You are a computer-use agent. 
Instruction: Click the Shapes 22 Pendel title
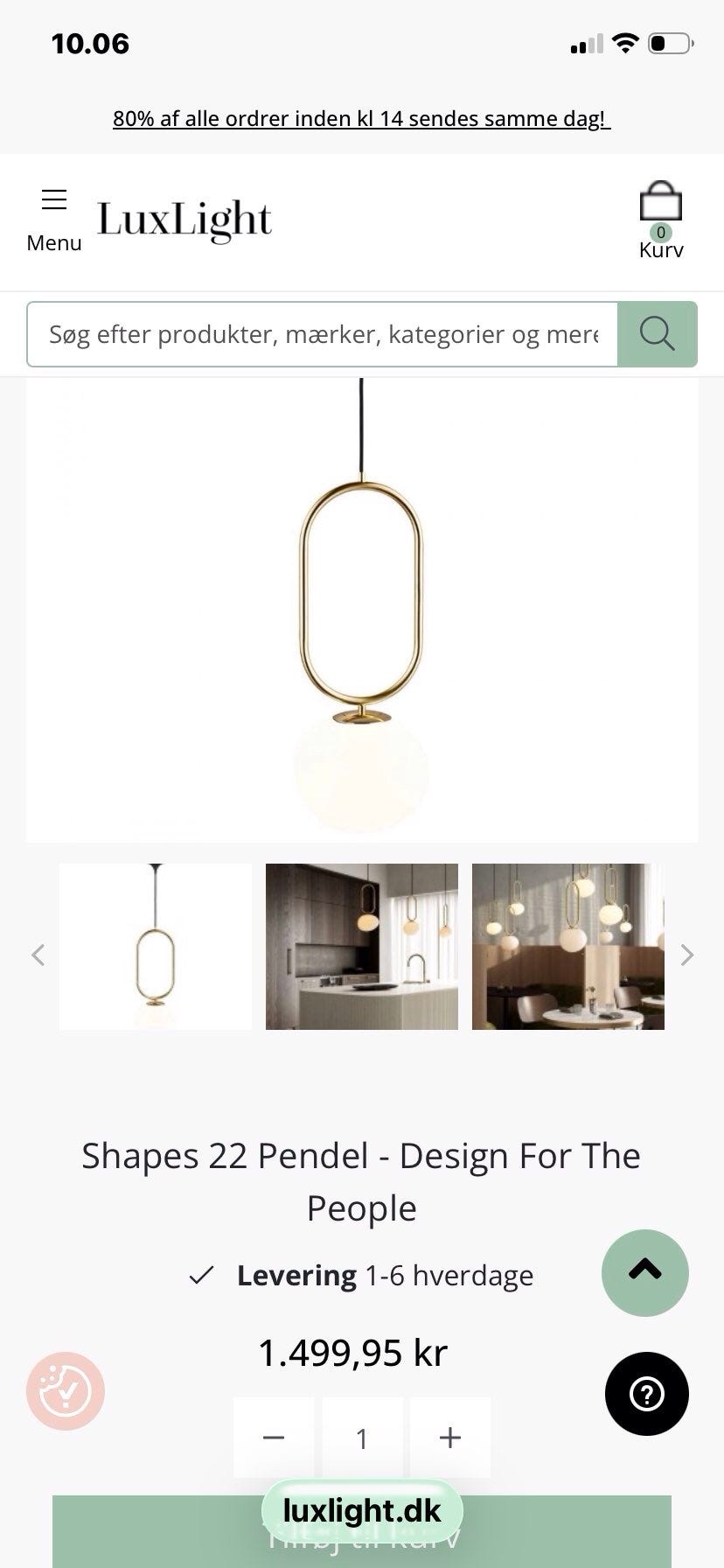[x=361, y=1180]
